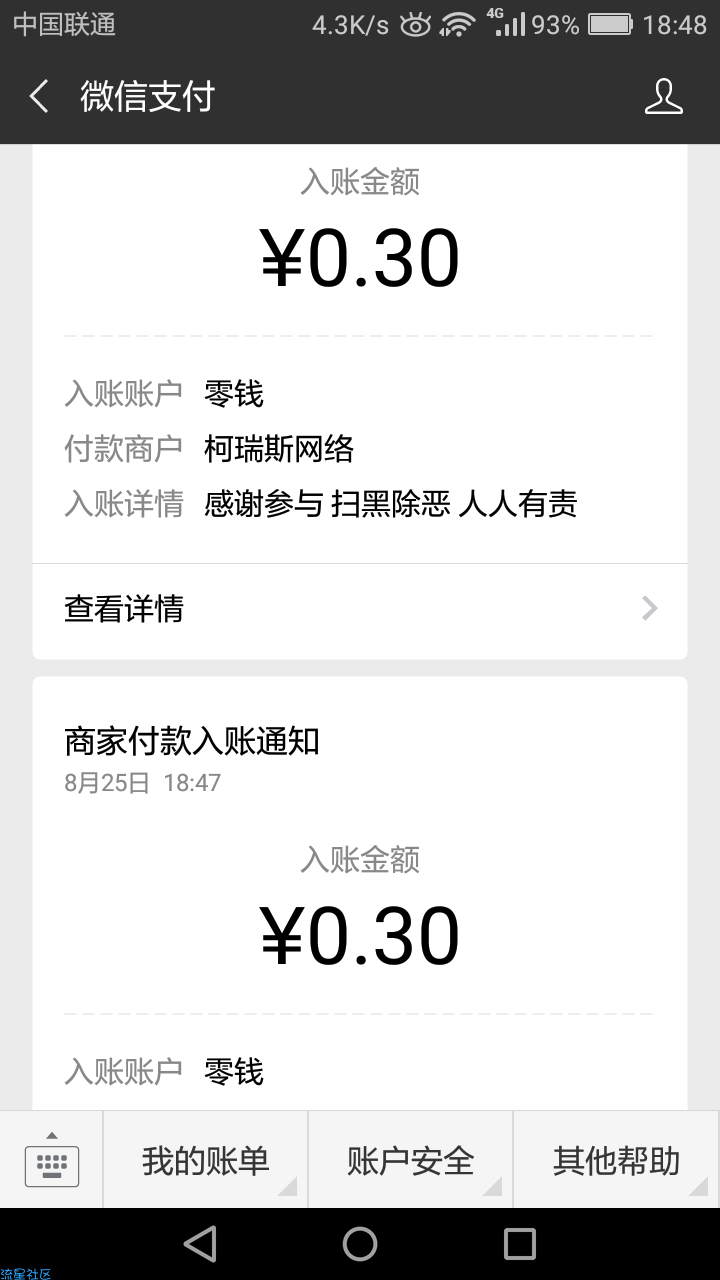The width and height of the screenshot is (720, 1280).
Task: Open the 我的账单 menu
Action: (206, 1160)
